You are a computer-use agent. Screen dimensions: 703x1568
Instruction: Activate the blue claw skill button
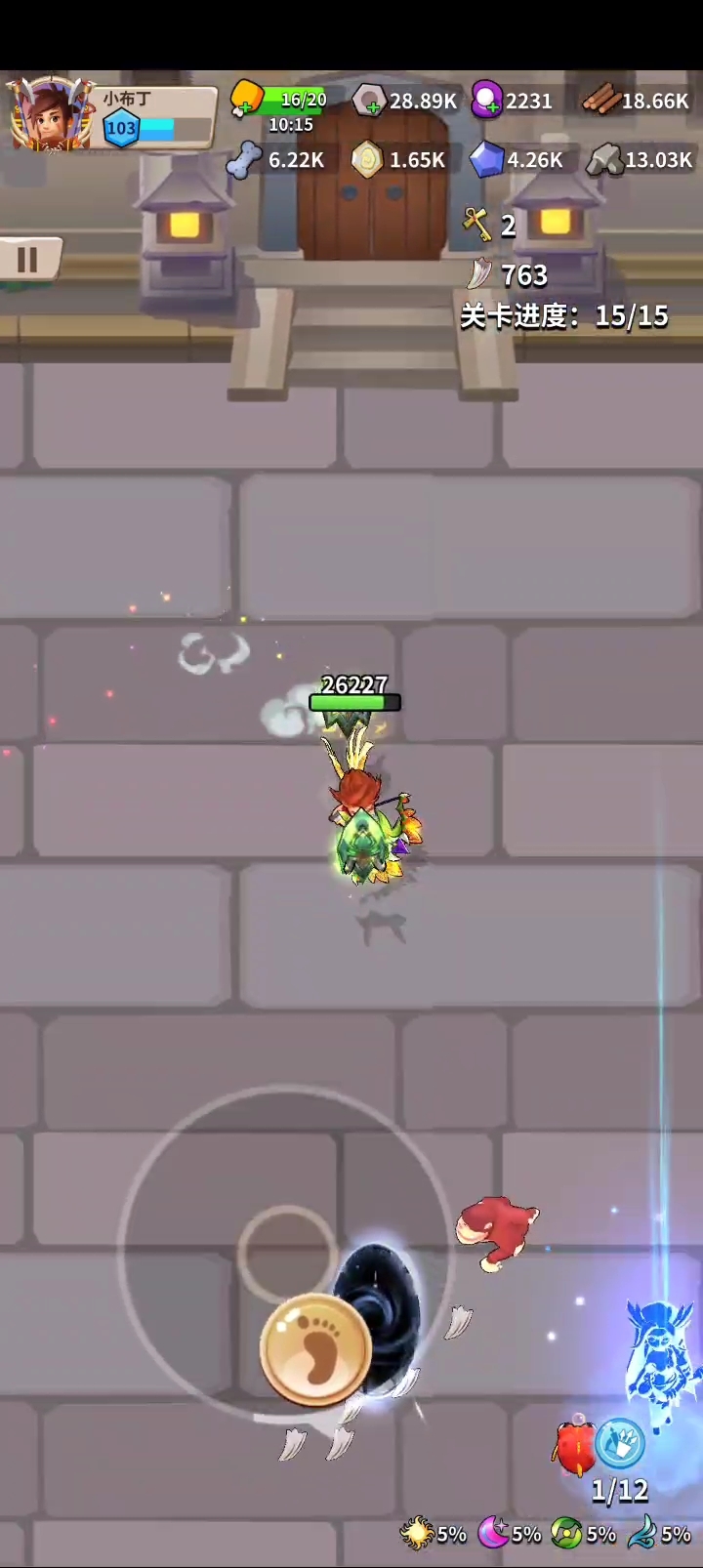tap(620, 1444)
